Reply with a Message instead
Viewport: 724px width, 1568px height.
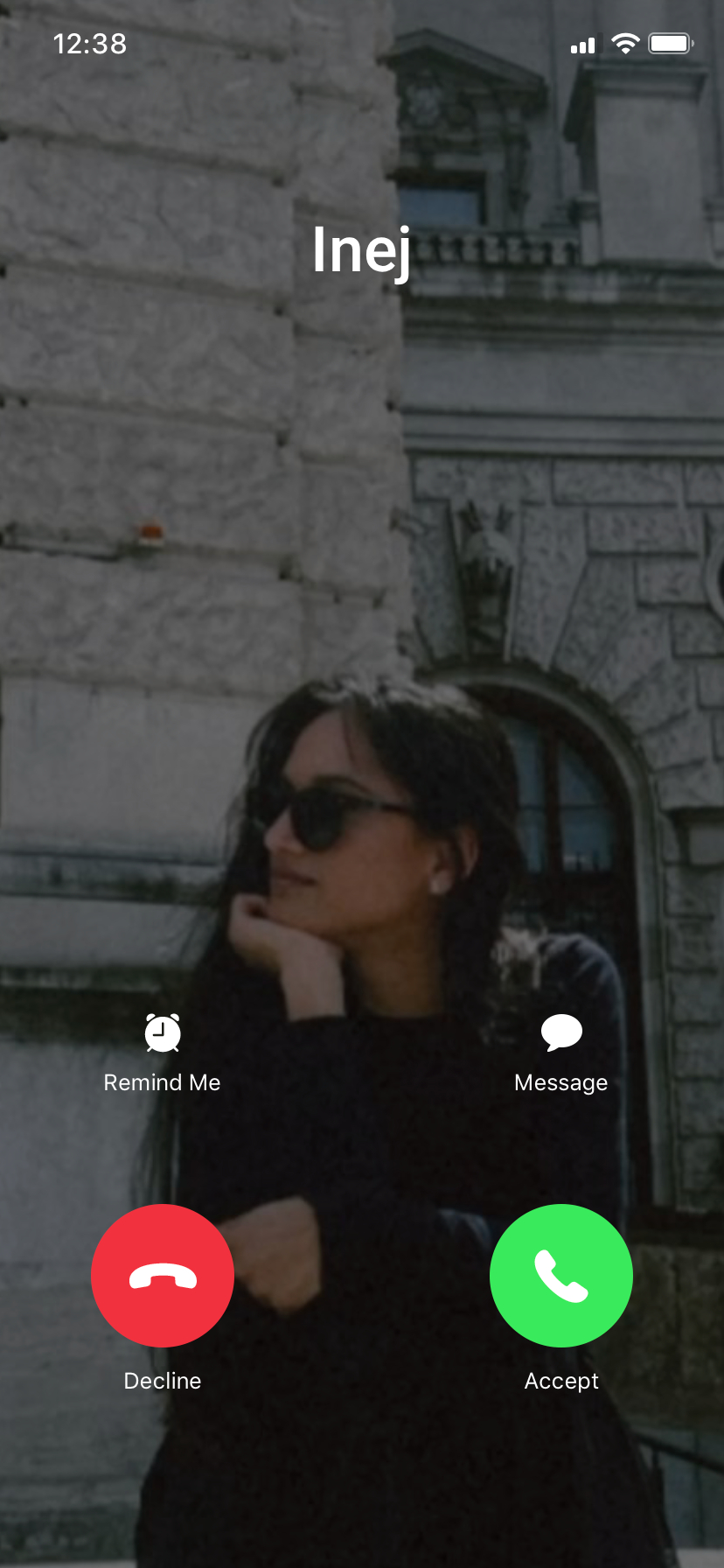pyautogui.click(x=560, y=1052)
